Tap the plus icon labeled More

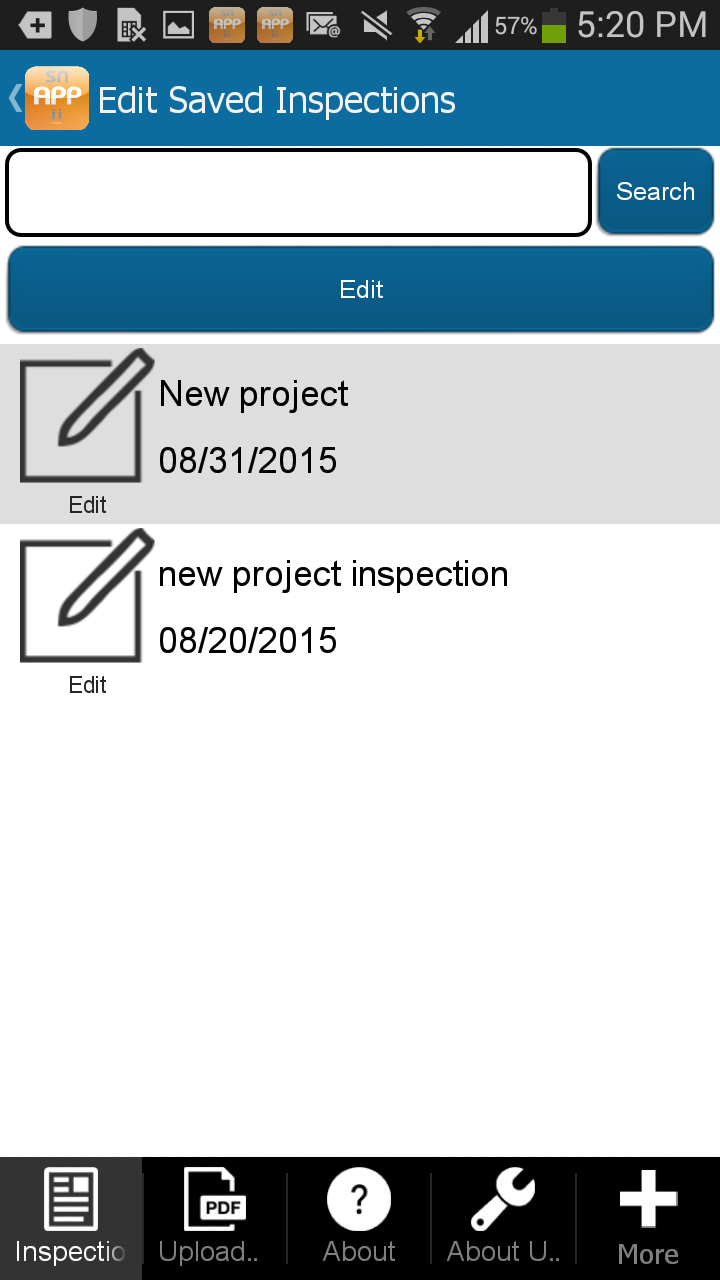point(647,1198)
